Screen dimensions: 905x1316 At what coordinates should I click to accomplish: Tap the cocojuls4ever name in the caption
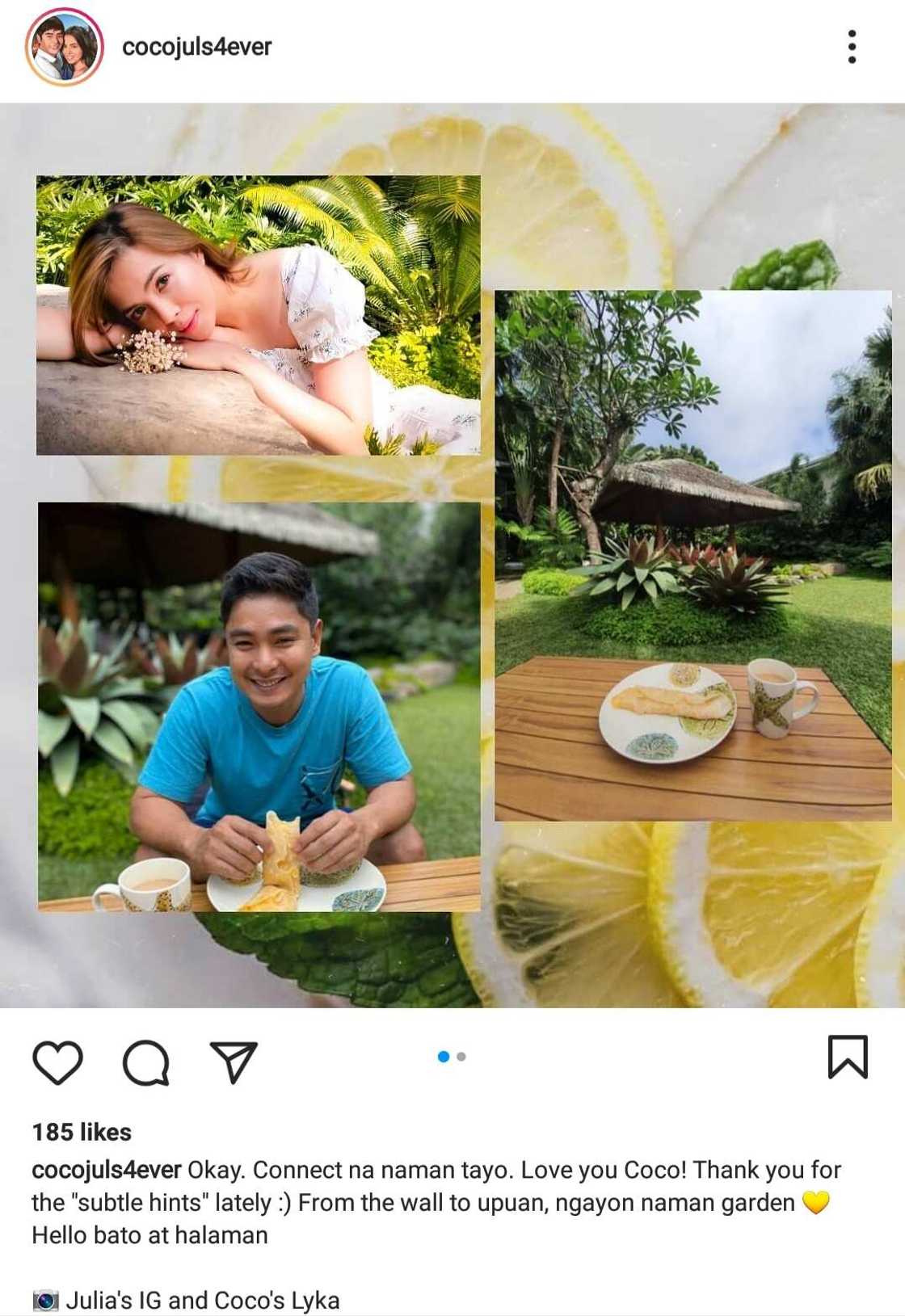point(106,1170)
